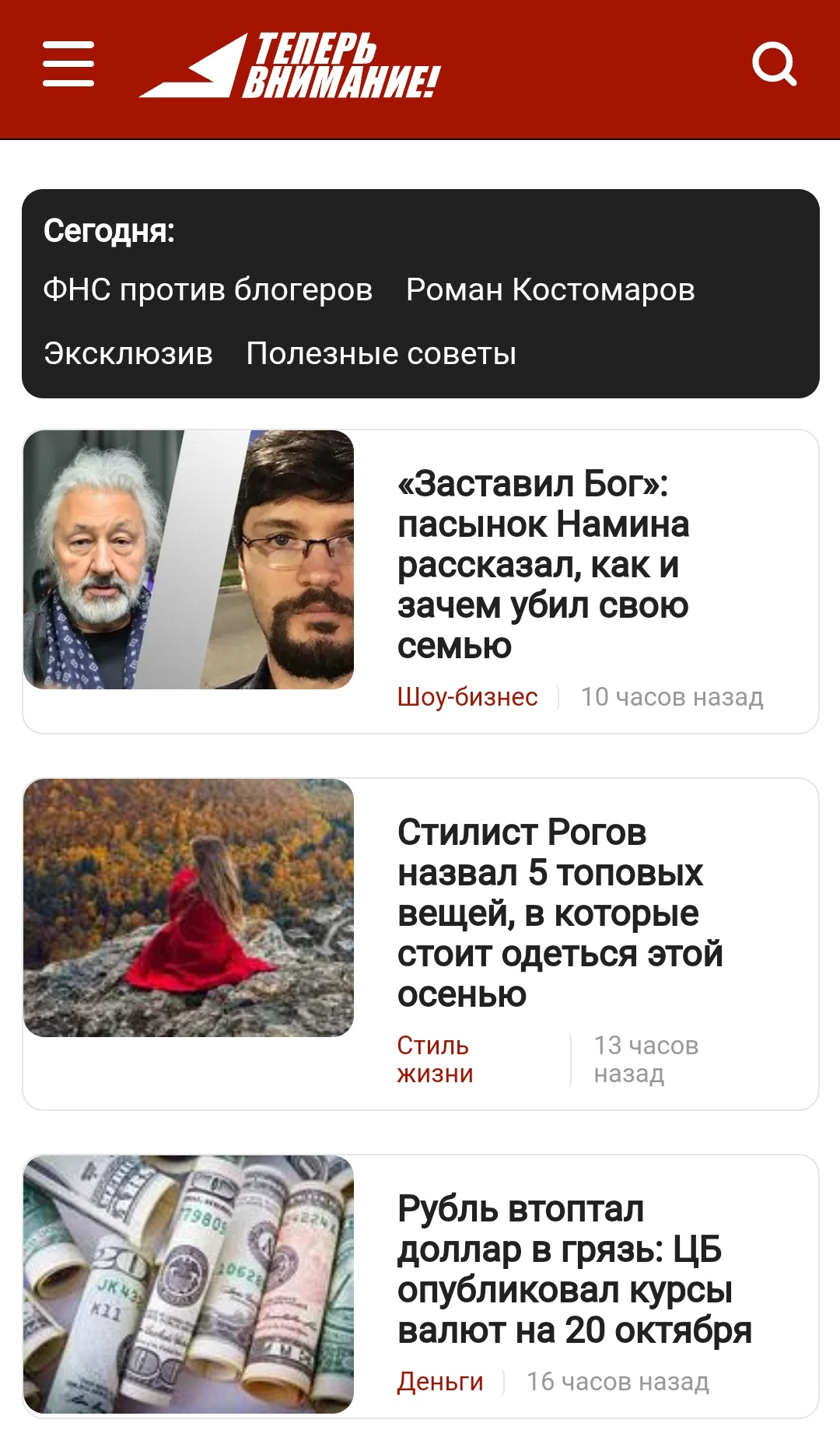The height and width of the screenshot is (1437, 840).
Task: Read the Рубль втоптал доллар article
Action: click(x=574, y=1270)
